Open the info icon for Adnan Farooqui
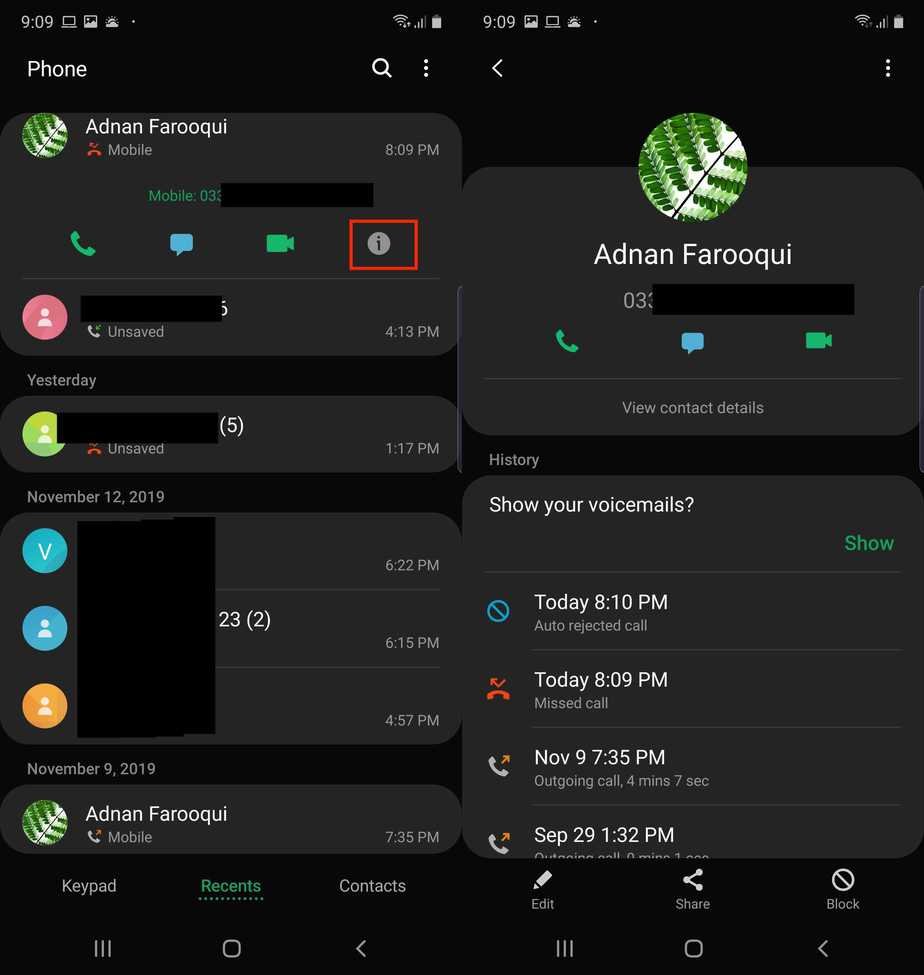Screen dimensions: 924x975 click(378, 243)
